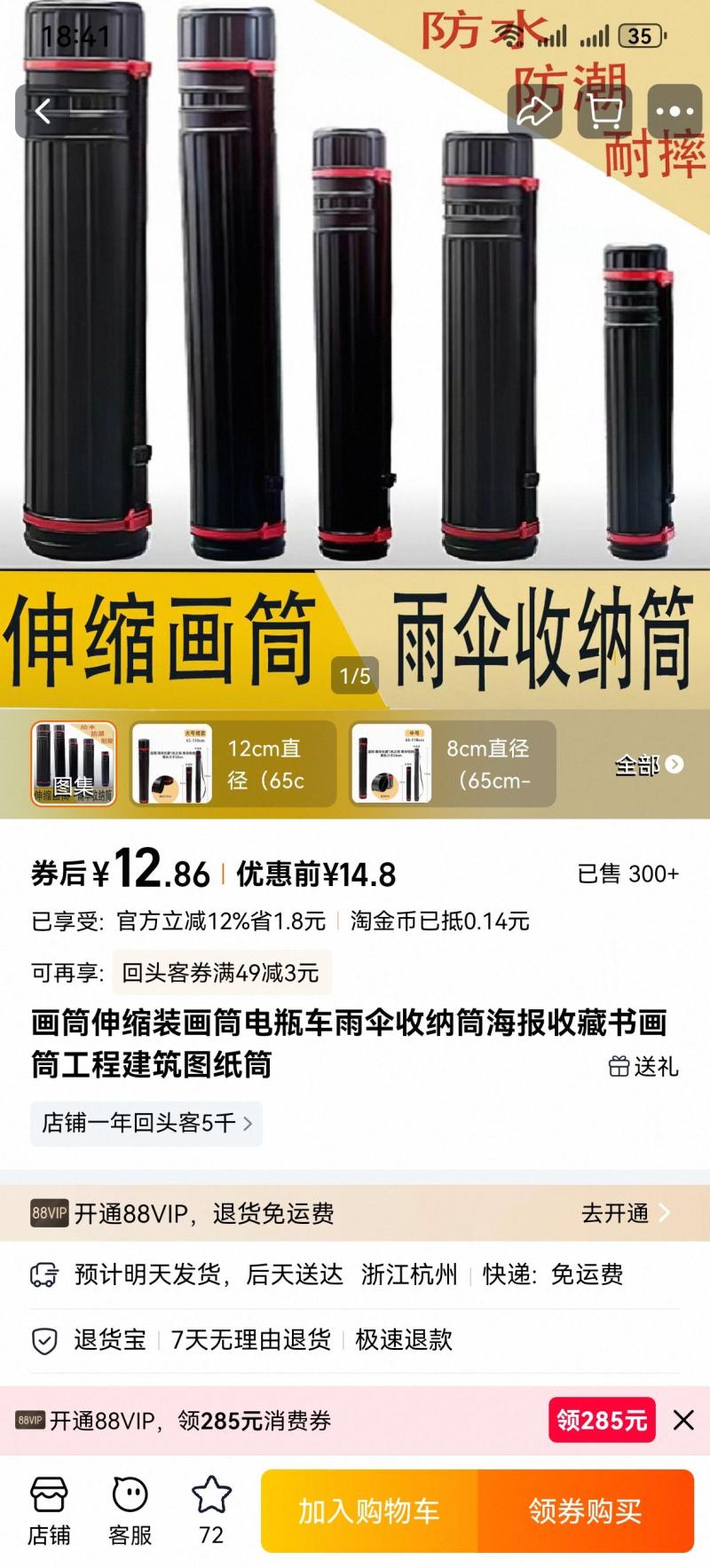Tap the 回头客券满49减3元 coupon
Image resolution: width=710 pixels, height=1568 pixels.
point(220,973)
